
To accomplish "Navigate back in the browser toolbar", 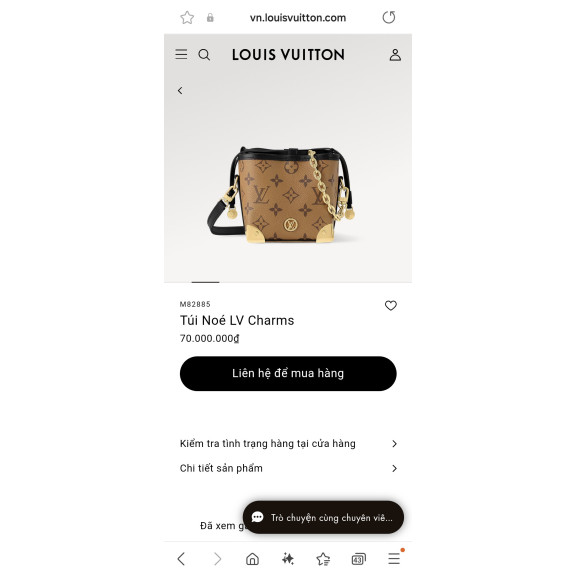I will (x=181, y=559).
